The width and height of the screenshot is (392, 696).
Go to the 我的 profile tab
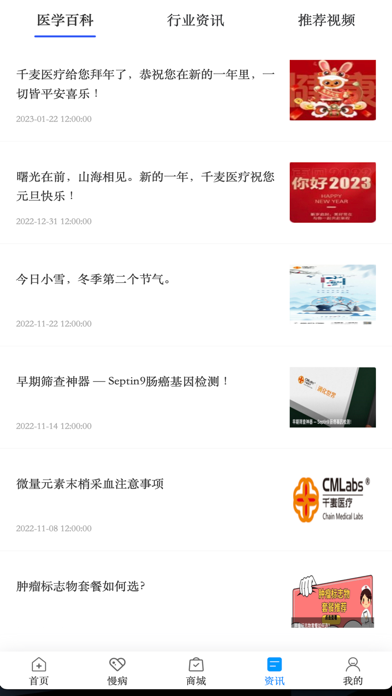[x=353, y=671]
